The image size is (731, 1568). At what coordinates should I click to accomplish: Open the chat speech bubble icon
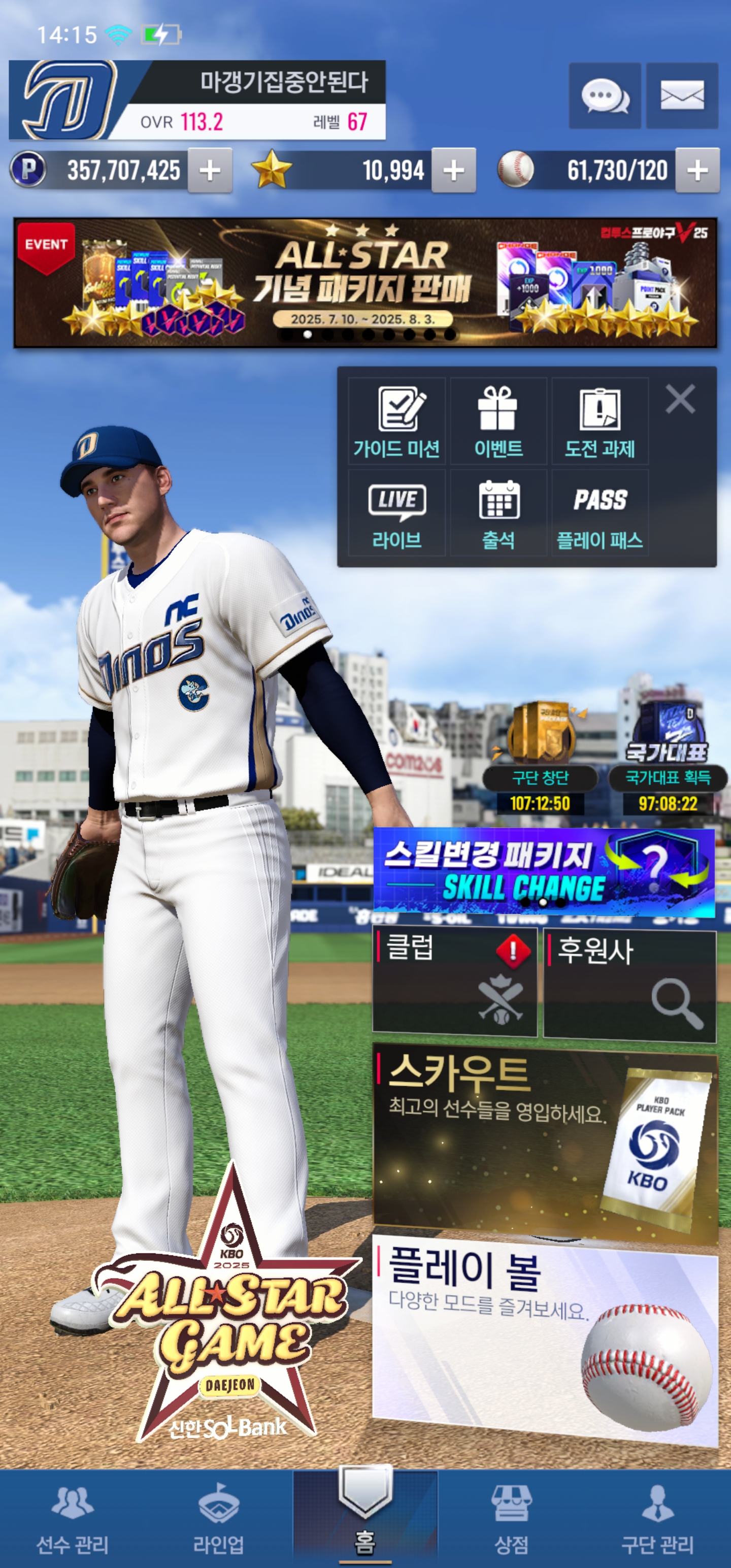tap(604, 95)
